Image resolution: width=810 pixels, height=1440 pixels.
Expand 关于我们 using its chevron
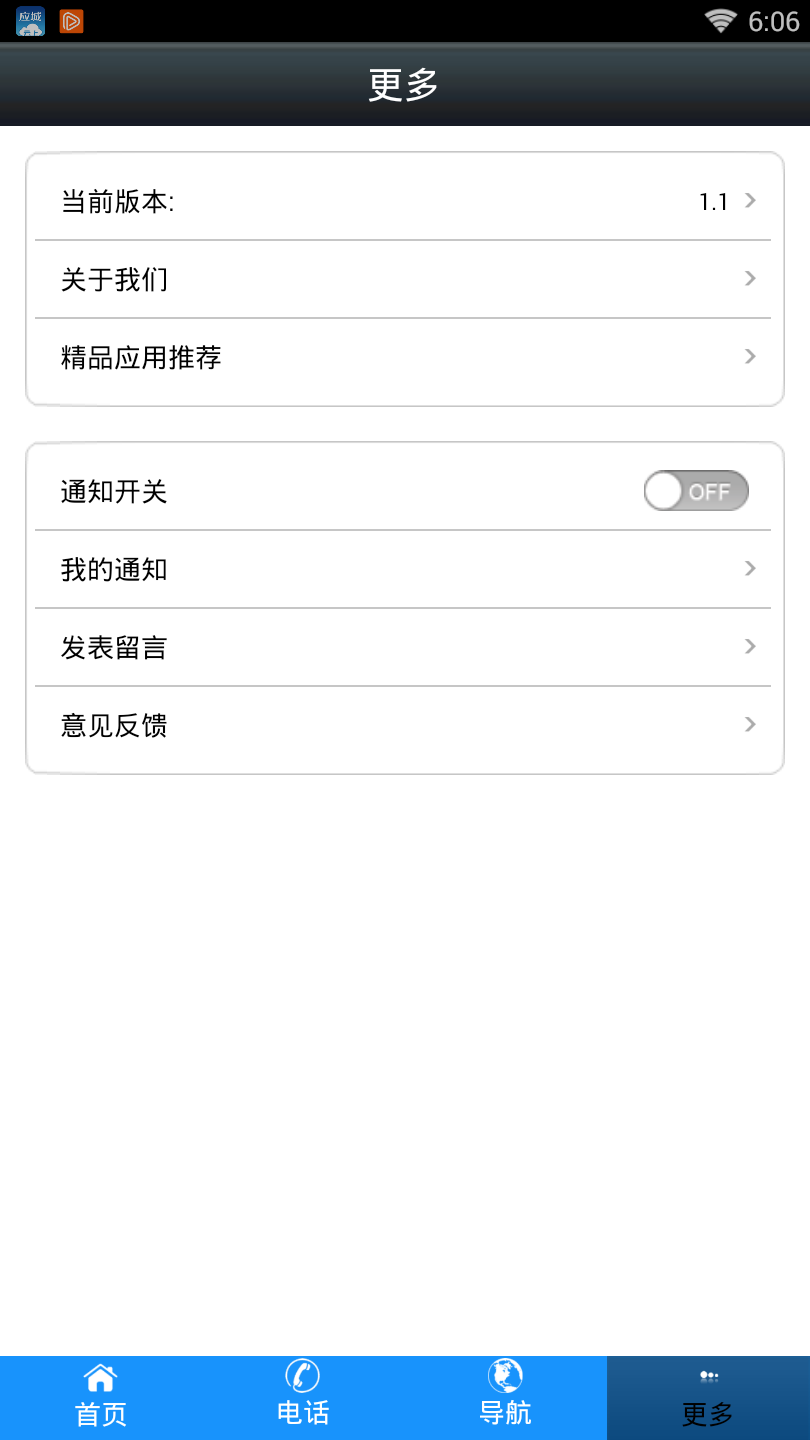(x=749, y=279)
